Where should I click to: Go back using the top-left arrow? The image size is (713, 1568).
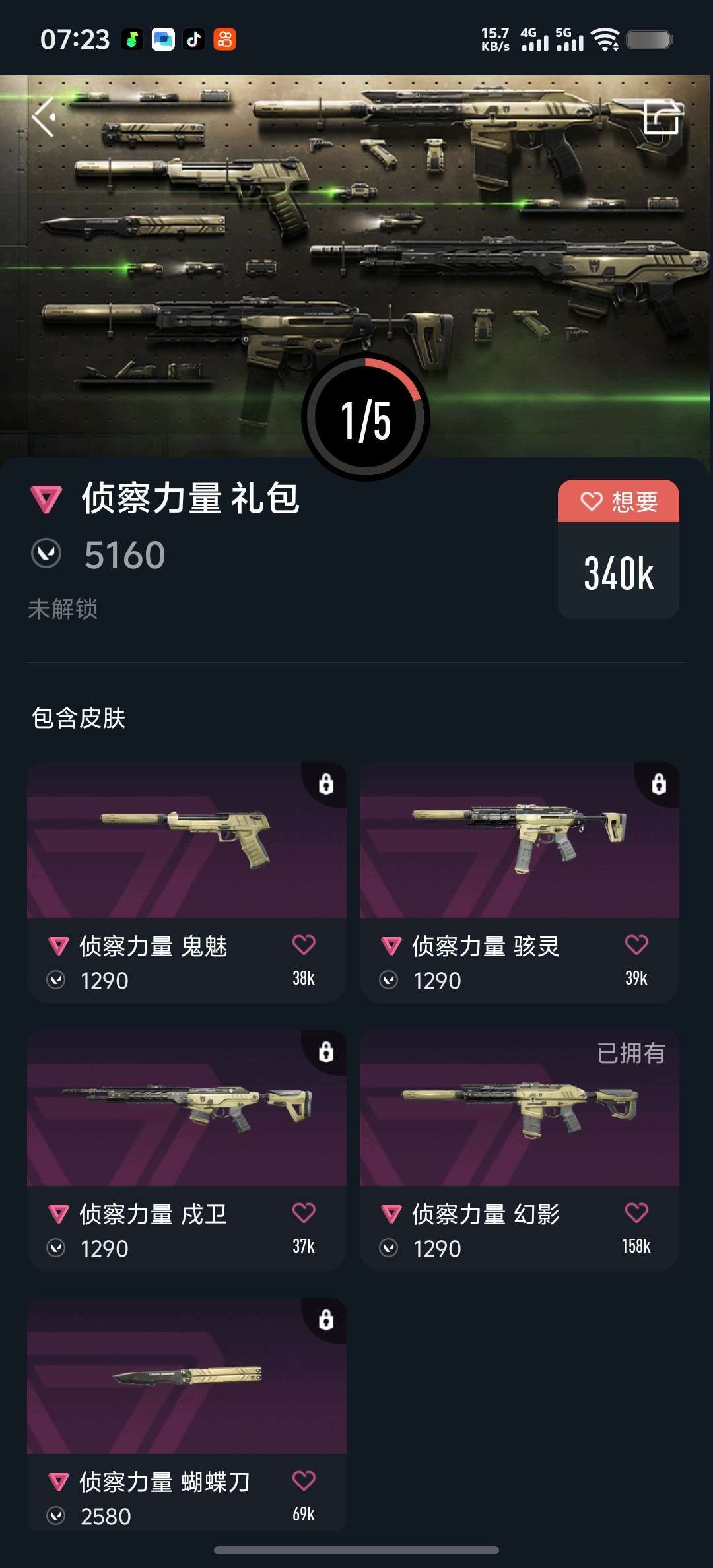44,117
